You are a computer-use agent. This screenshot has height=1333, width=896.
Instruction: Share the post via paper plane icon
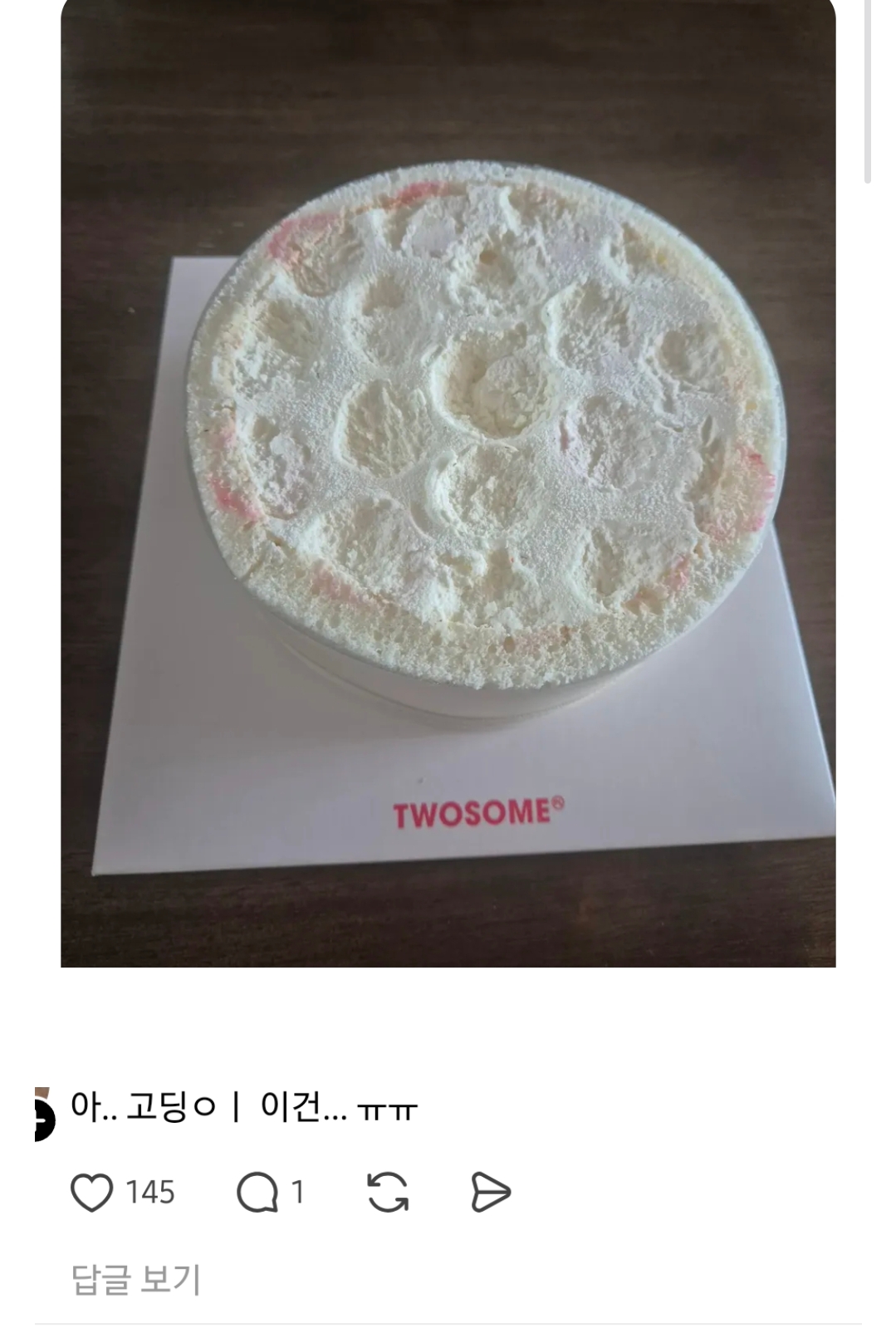[x=490, y=1193]
